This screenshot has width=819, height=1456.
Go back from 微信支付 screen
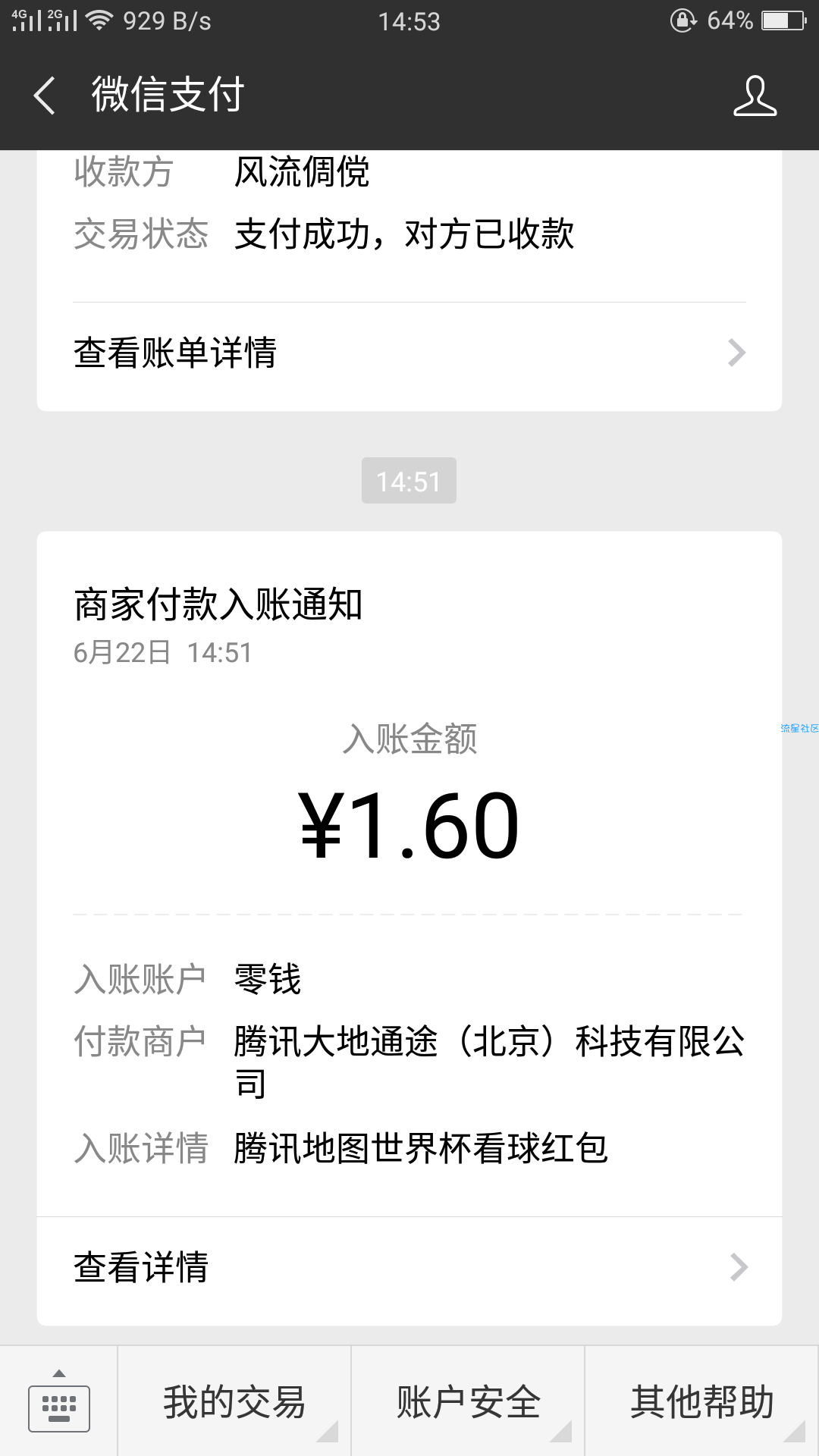[x=45, y=96]
